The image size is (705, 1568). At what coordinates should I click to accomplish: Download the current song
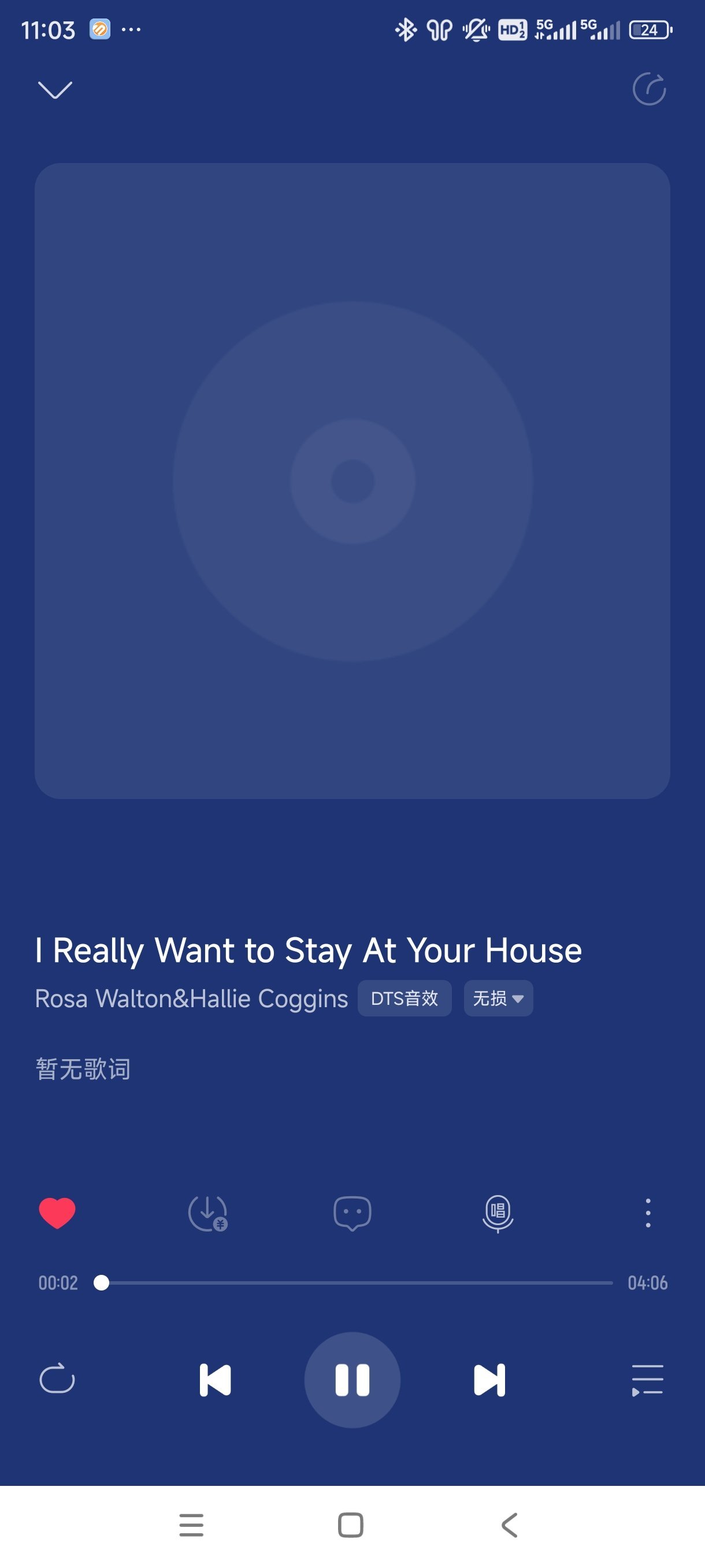(208, 1213)
